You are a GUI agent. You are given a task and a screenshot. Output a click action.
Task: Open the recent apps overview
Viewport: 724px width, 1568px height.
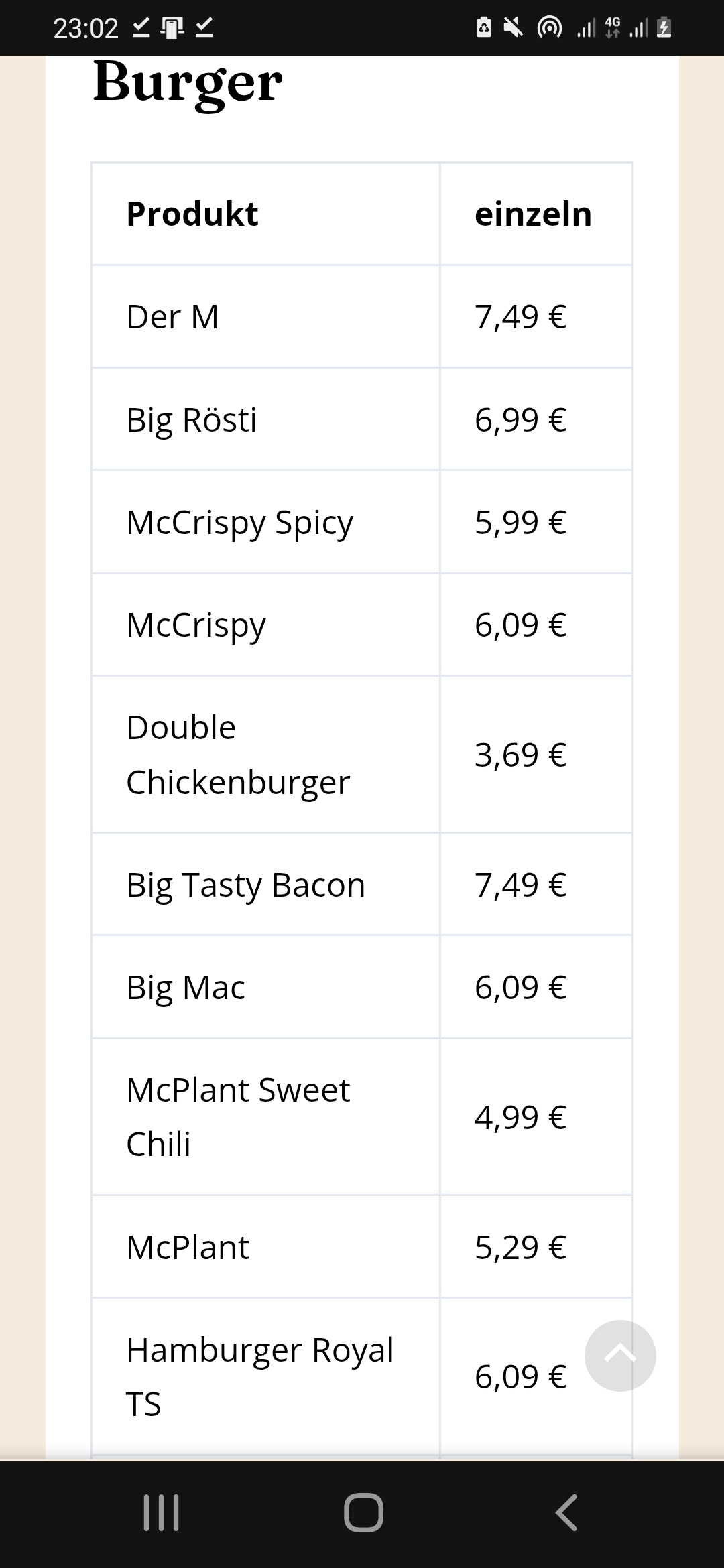click(162, 1512)
